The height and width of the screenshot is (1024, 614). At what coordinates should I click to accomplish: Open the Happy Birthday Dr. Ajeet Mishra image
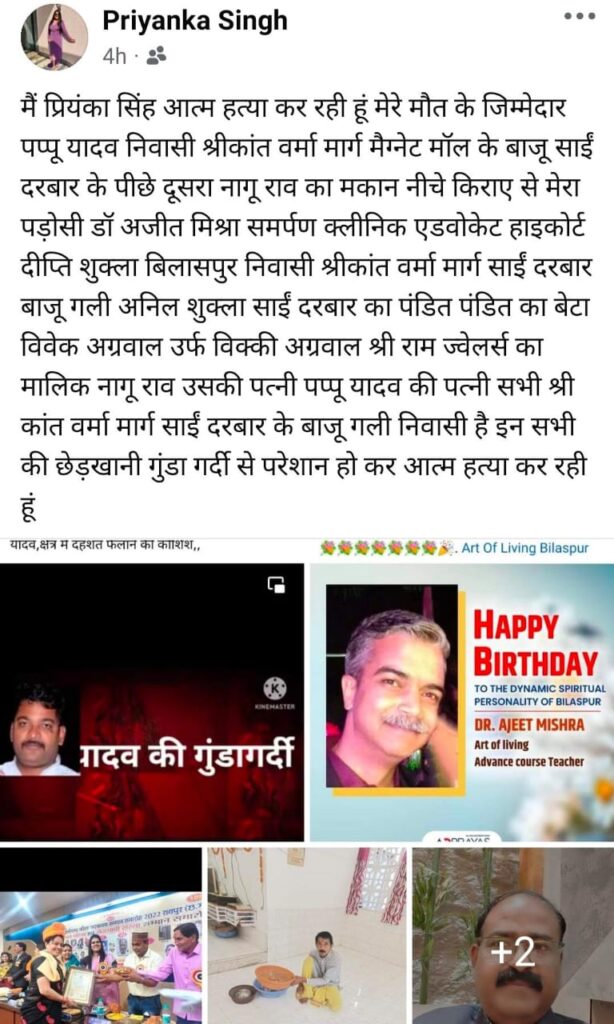click(461, 702)
